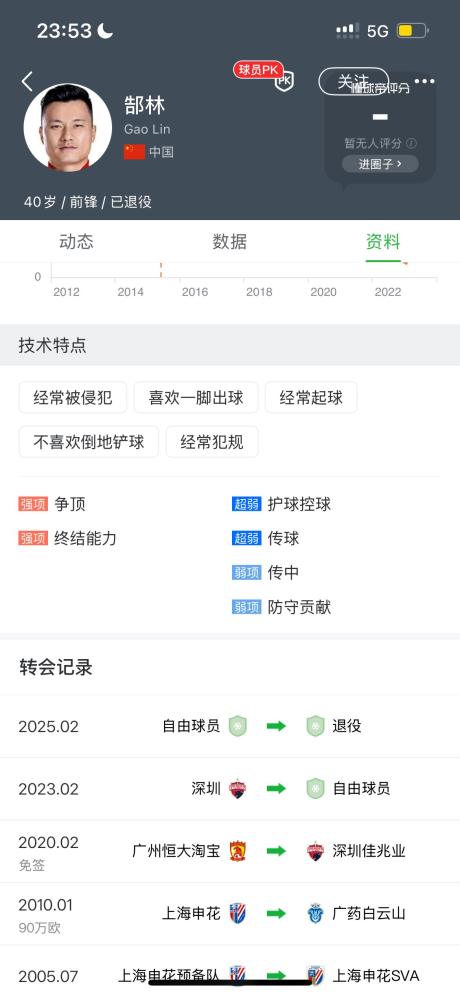The width and height of the screenshot is (460, 995).
Task: Go back using the top-left arrow
Action: [x=27, y=82]
